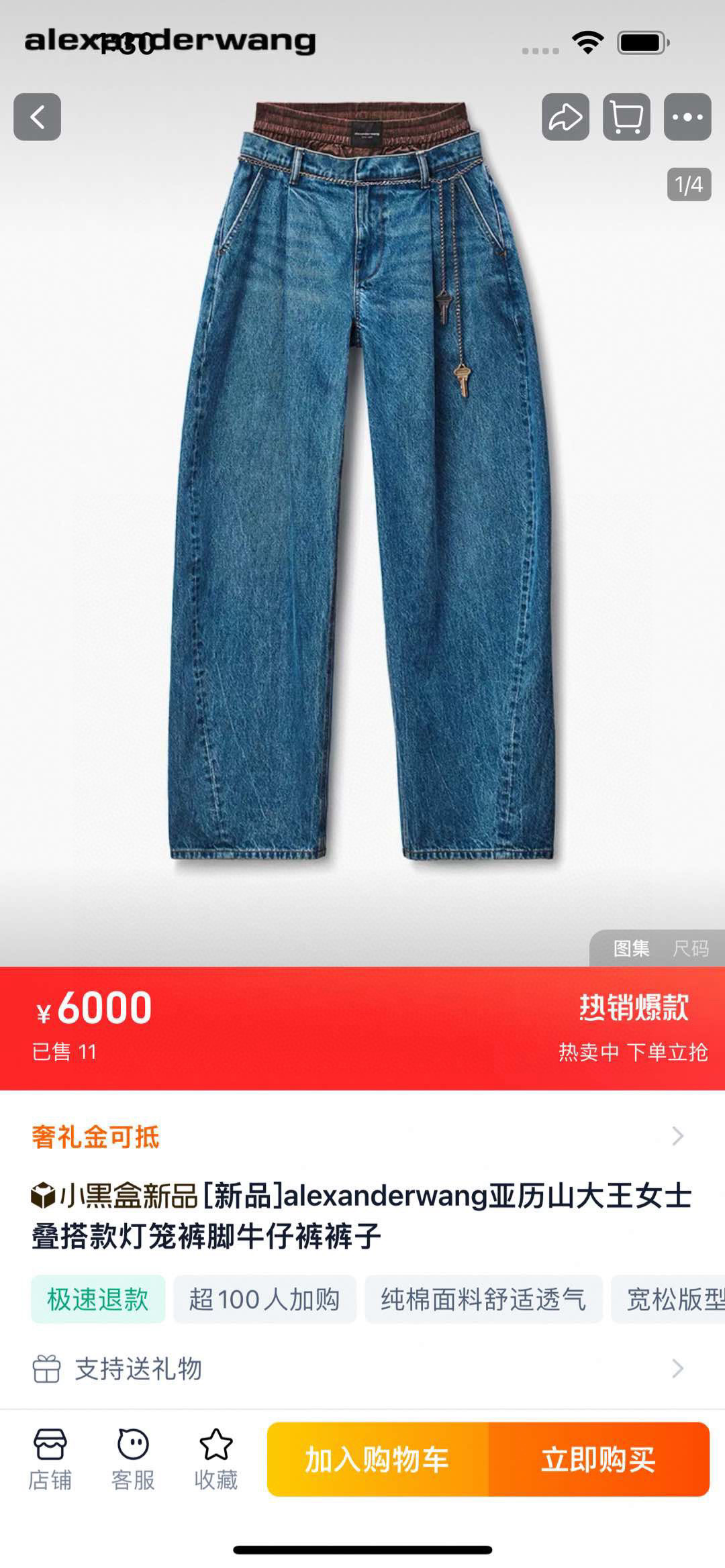Add item to favorites with 收藏
The width and height of the screenshot is (725, 1568).
[x=216, y=1459]
